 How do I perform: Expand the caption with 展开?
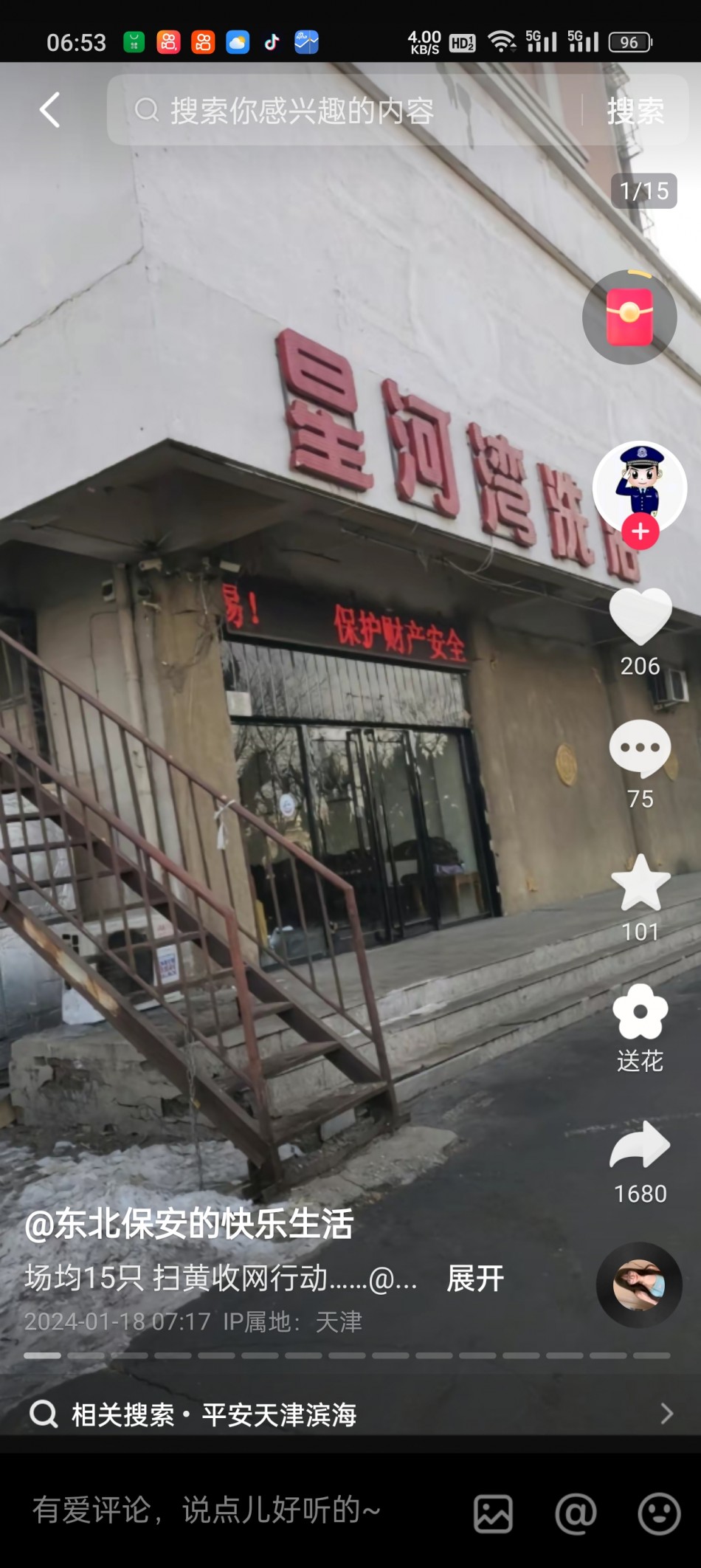tap(474, 1279)
